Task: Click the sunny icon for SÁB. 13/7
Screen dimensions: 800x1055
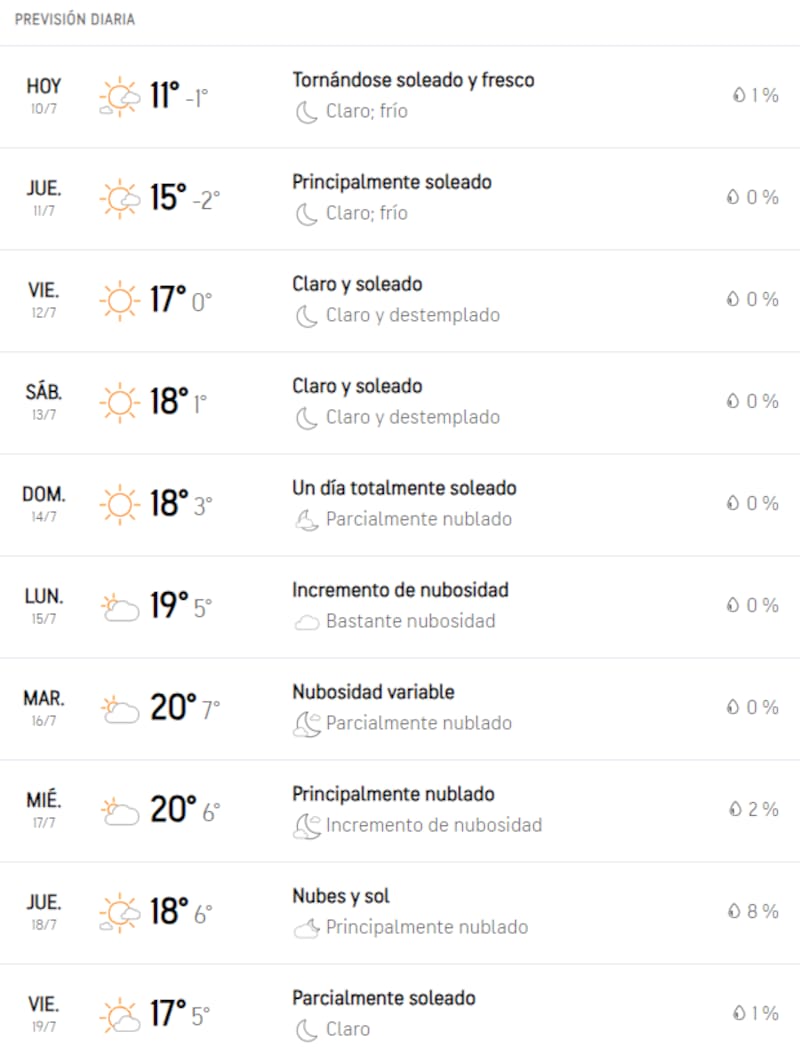Action: click(118, 401)
